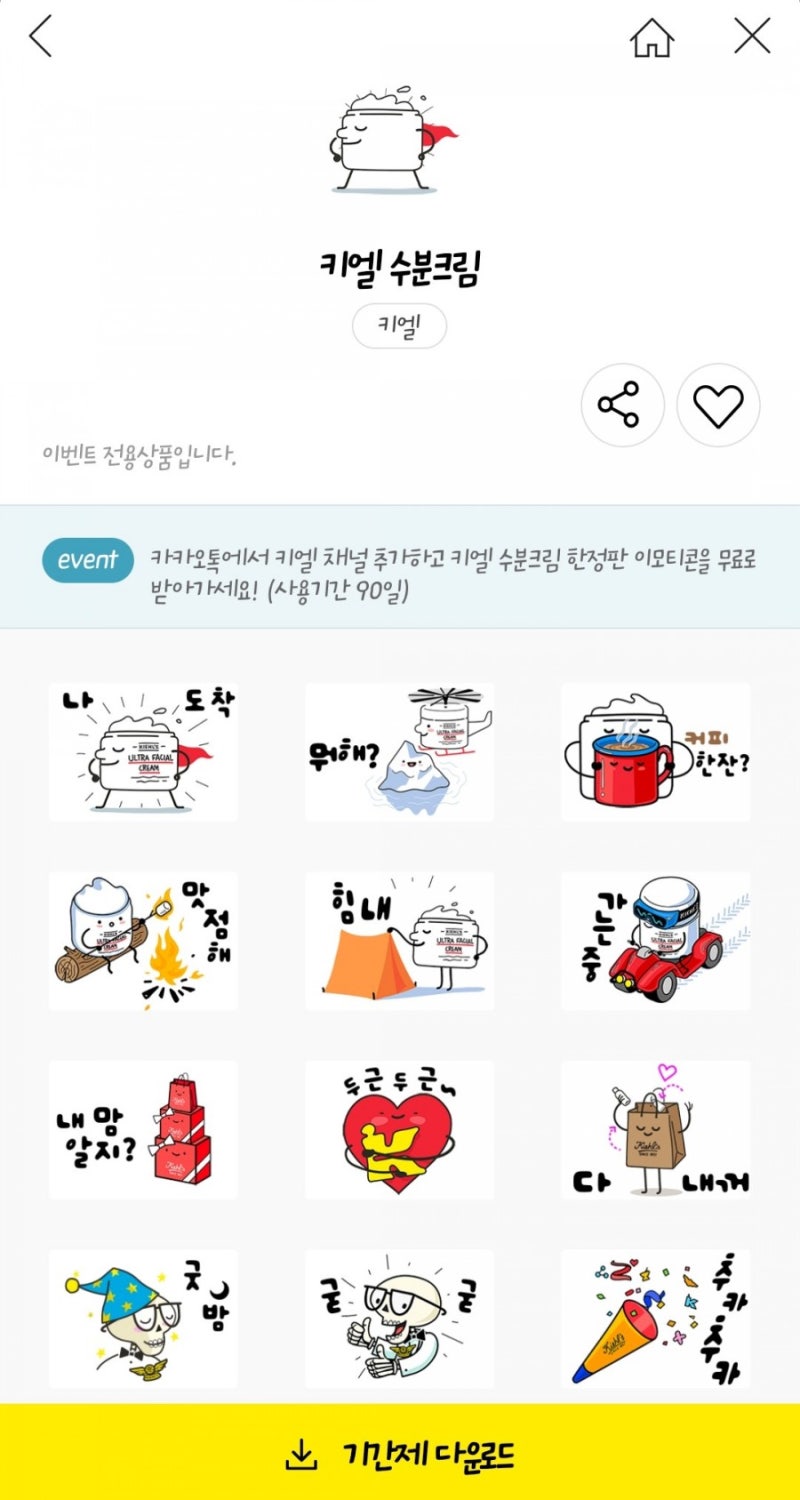This screenshot has width=800, height=1500.
Task: Preview the 추카추카 party popper emoticon
Action: [655, 1318]
